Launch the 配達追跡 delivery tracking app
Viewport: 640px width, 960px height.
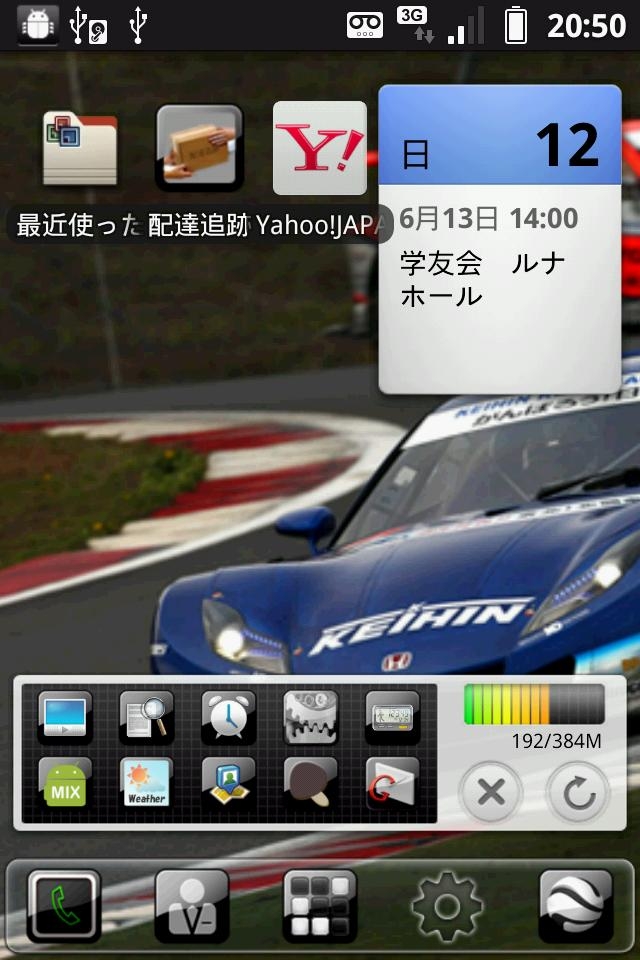[x=199, y=148]
